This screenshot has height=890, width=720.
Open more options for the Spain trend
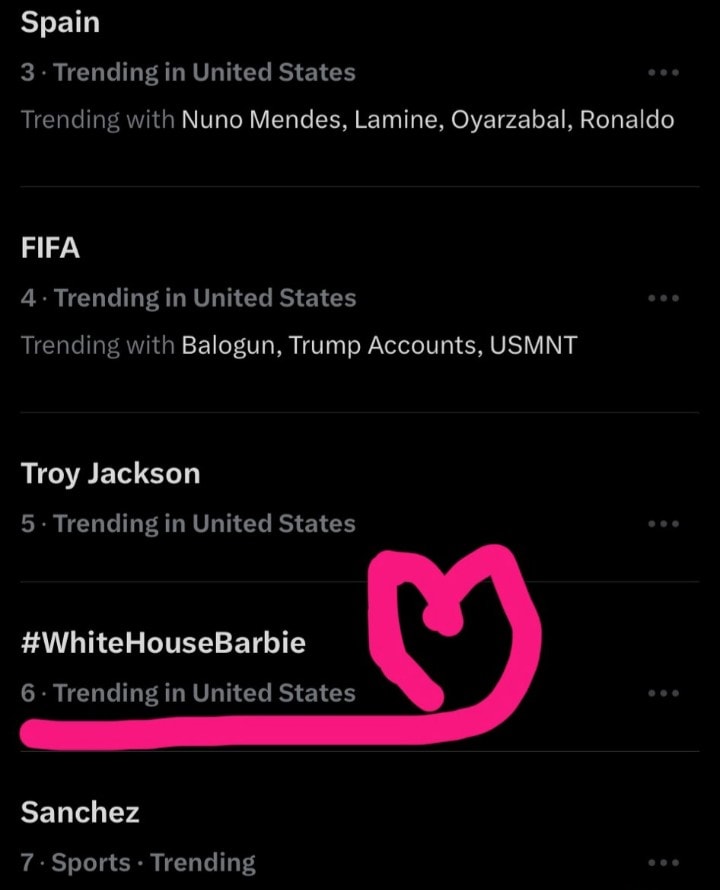[663, 73]
